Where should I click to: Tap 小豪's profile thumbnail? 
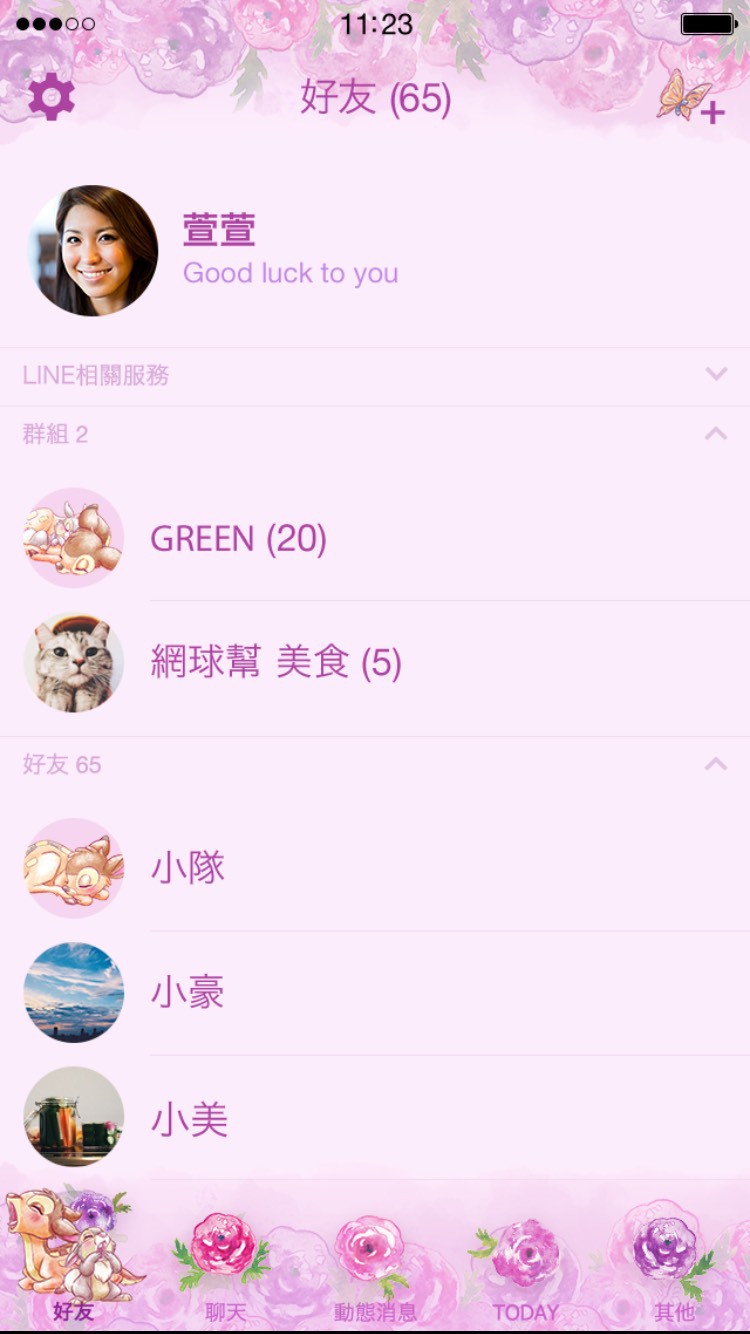(x=73, y=992)
